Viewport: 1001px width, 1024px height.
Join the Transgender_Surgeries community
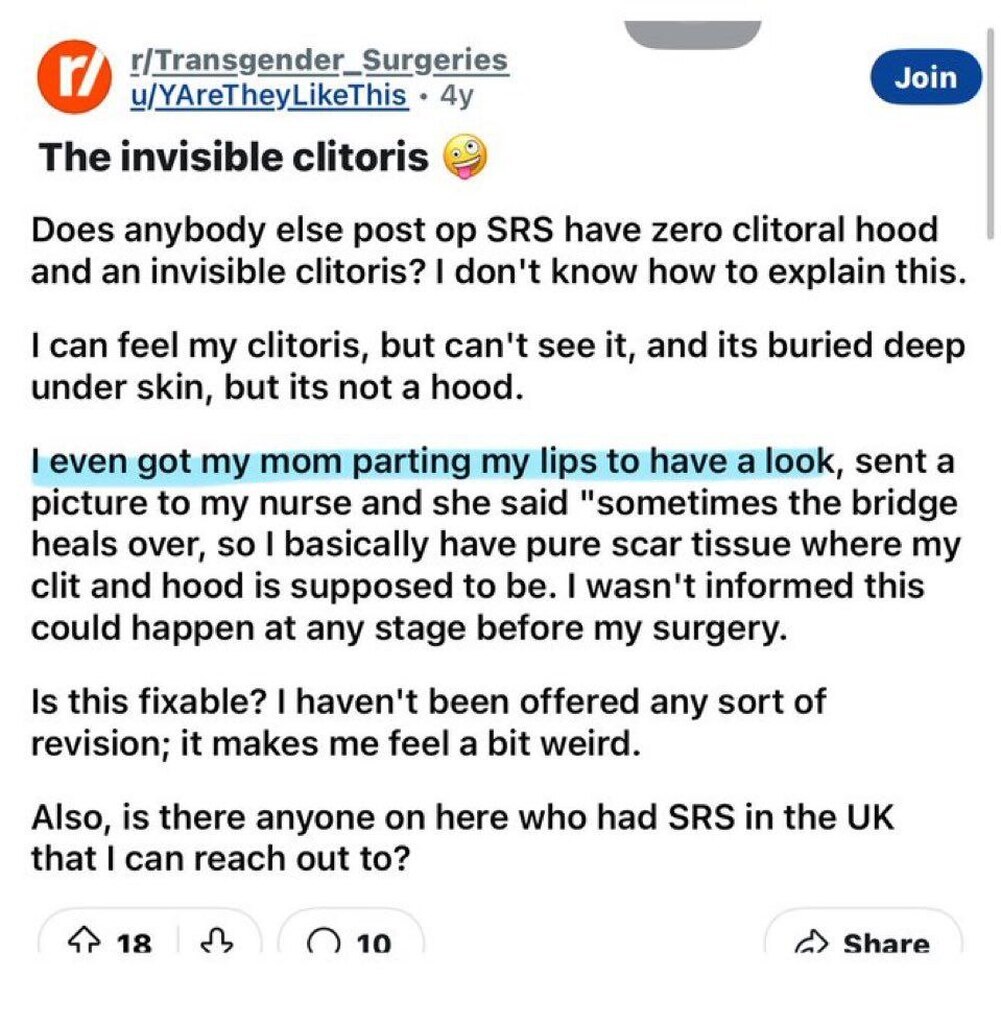click(x=925, y=77)
